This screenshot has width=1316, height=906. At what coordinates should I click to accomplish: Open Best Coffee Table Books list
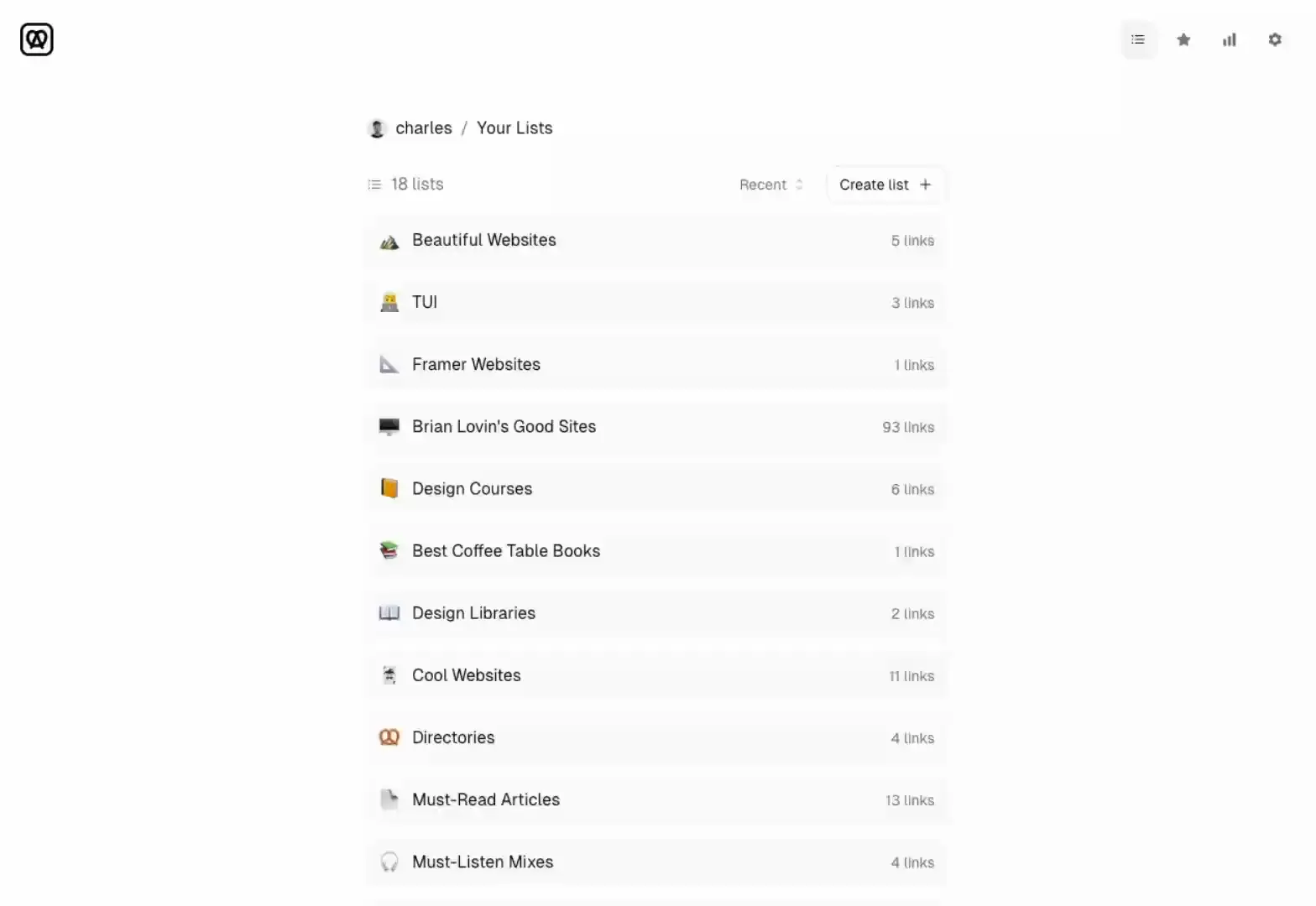[x=655, y=551]
